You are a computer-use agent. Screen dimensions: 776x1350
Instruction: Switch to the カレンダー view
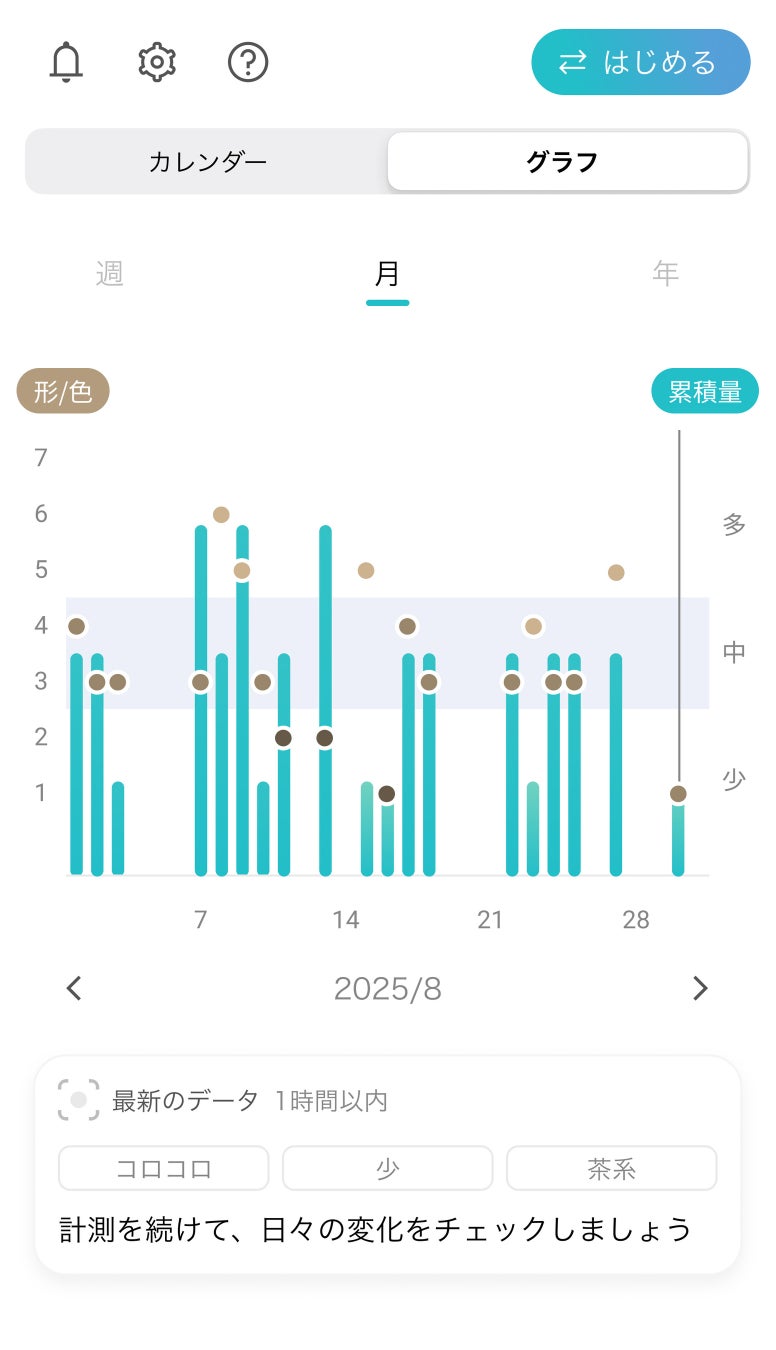pyautogui.click(x=208, y=162)
